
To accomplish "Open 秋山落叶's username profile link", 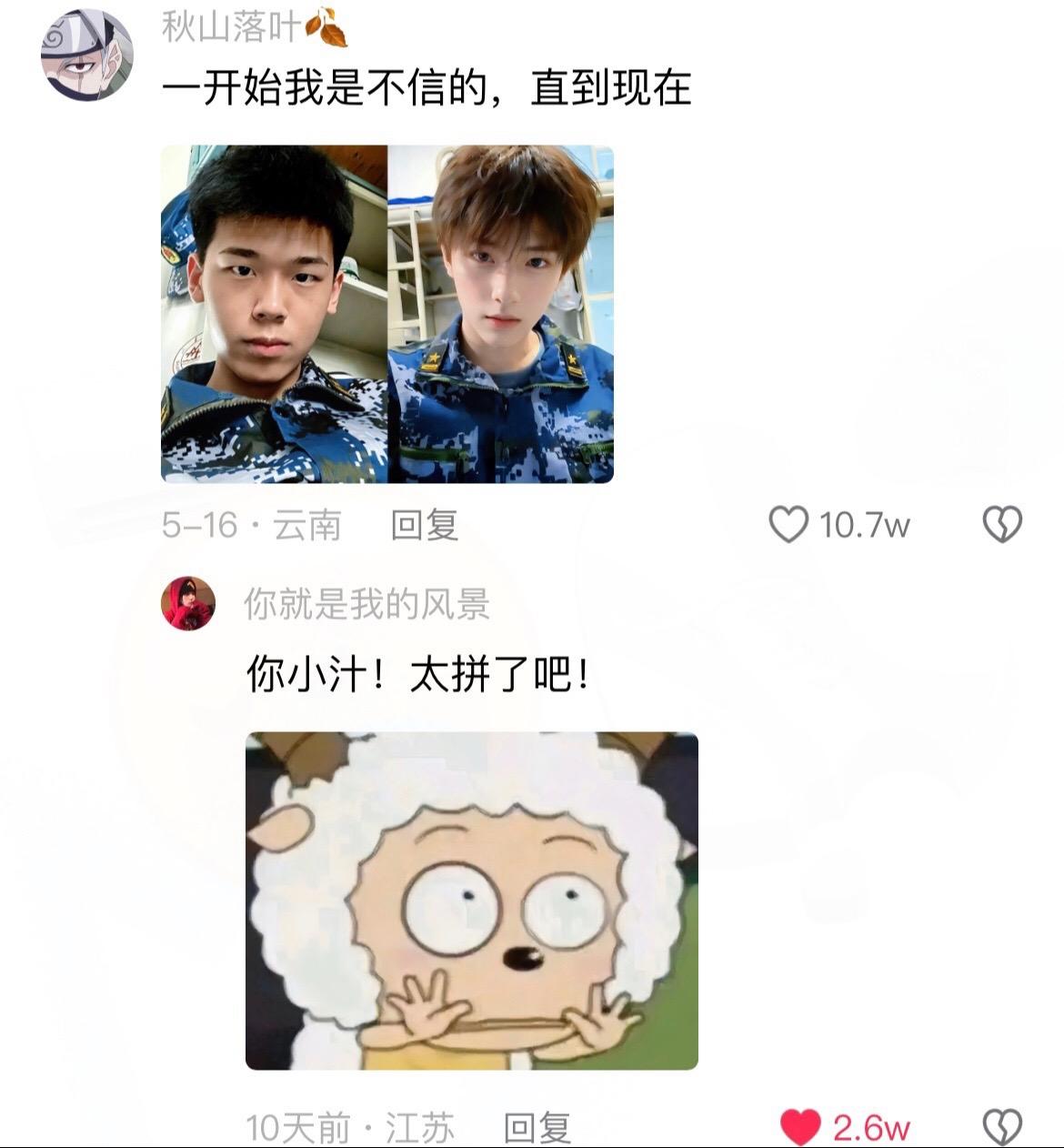I will pos(231,28).
